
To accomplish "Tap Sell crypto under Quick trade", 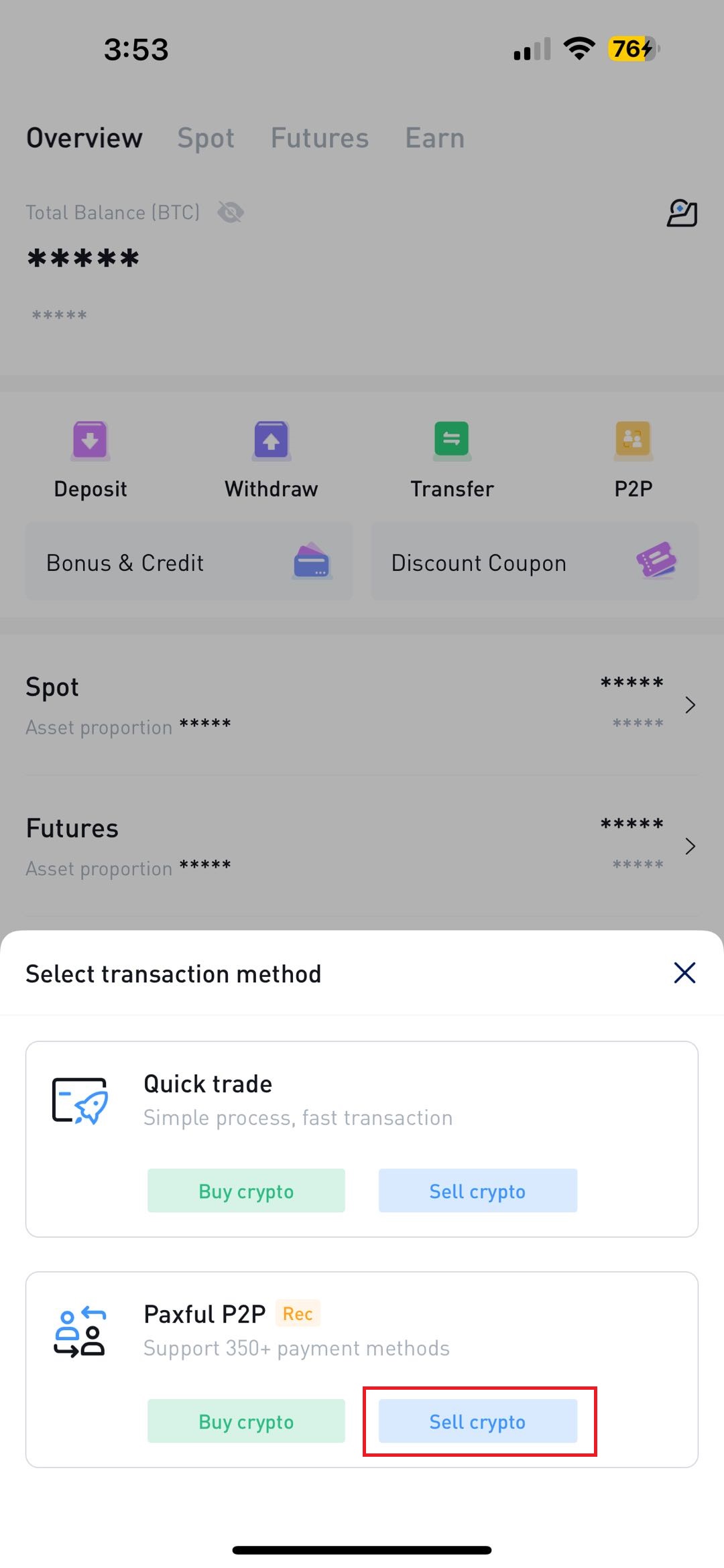I will click(x=477, y=1191).
